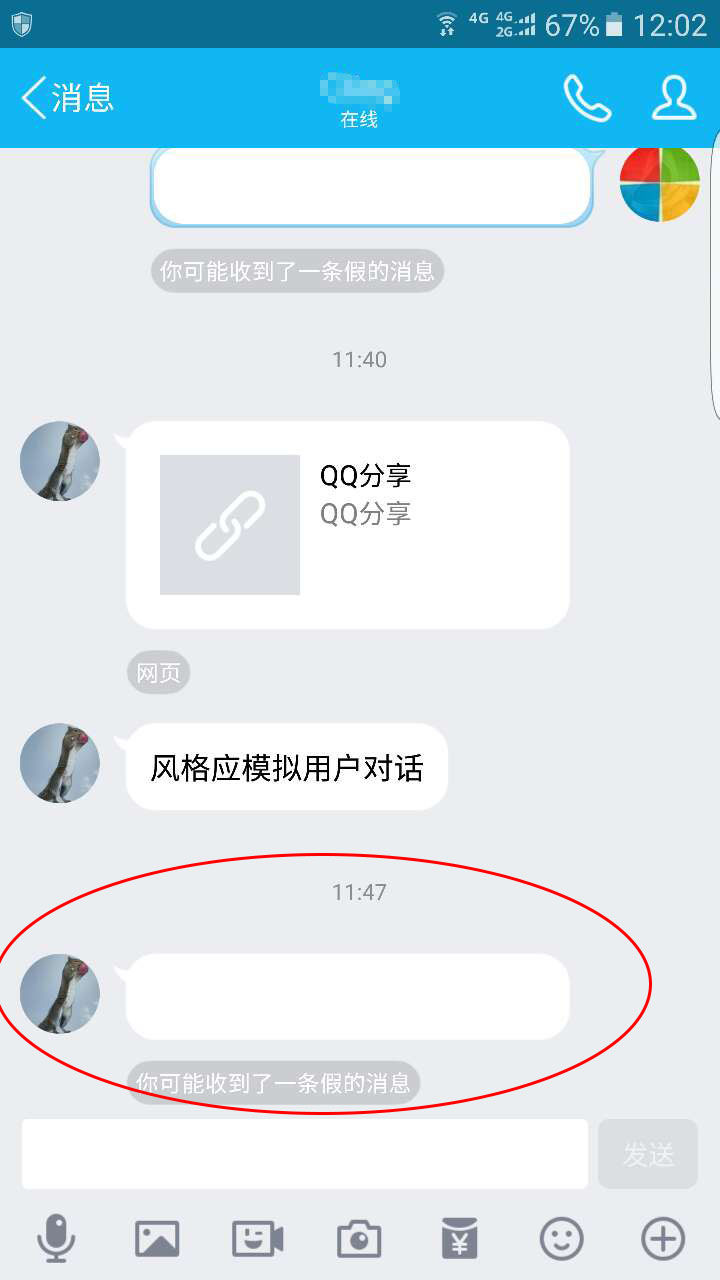
Task: Open the QQ分享 link card
Action: pyautogui.click(x=348, y=525)
